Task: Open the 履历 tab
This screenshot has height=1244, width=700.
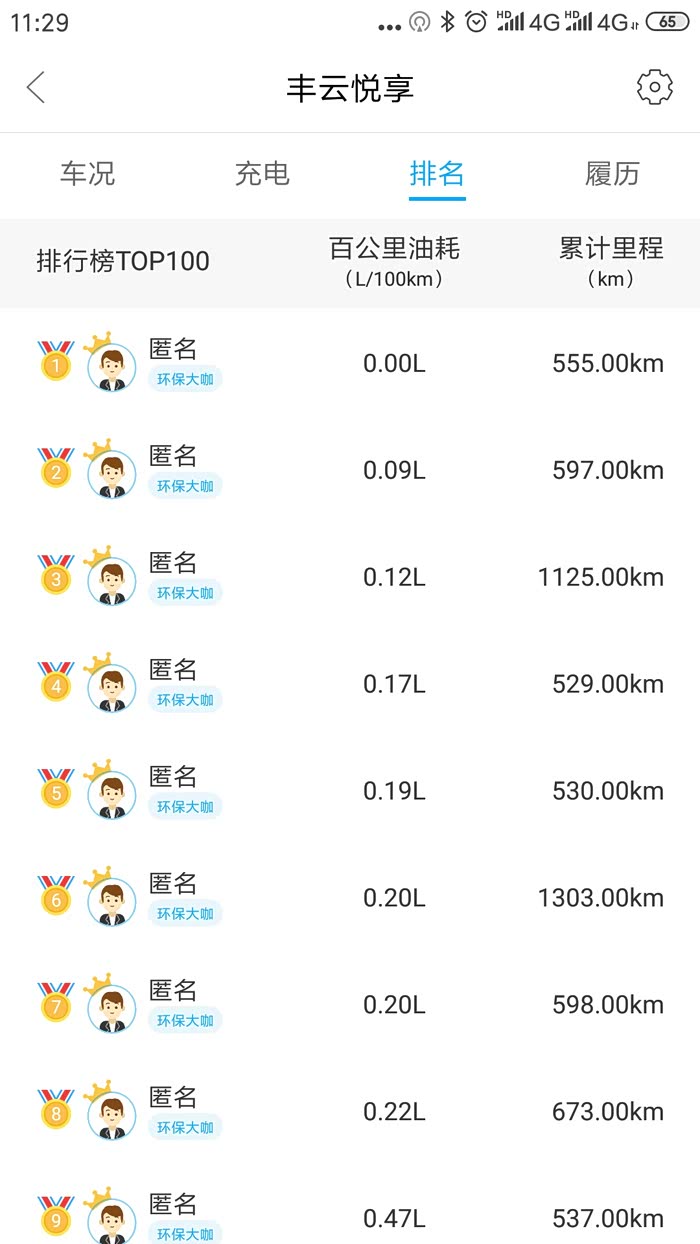Action: point(612,174)
